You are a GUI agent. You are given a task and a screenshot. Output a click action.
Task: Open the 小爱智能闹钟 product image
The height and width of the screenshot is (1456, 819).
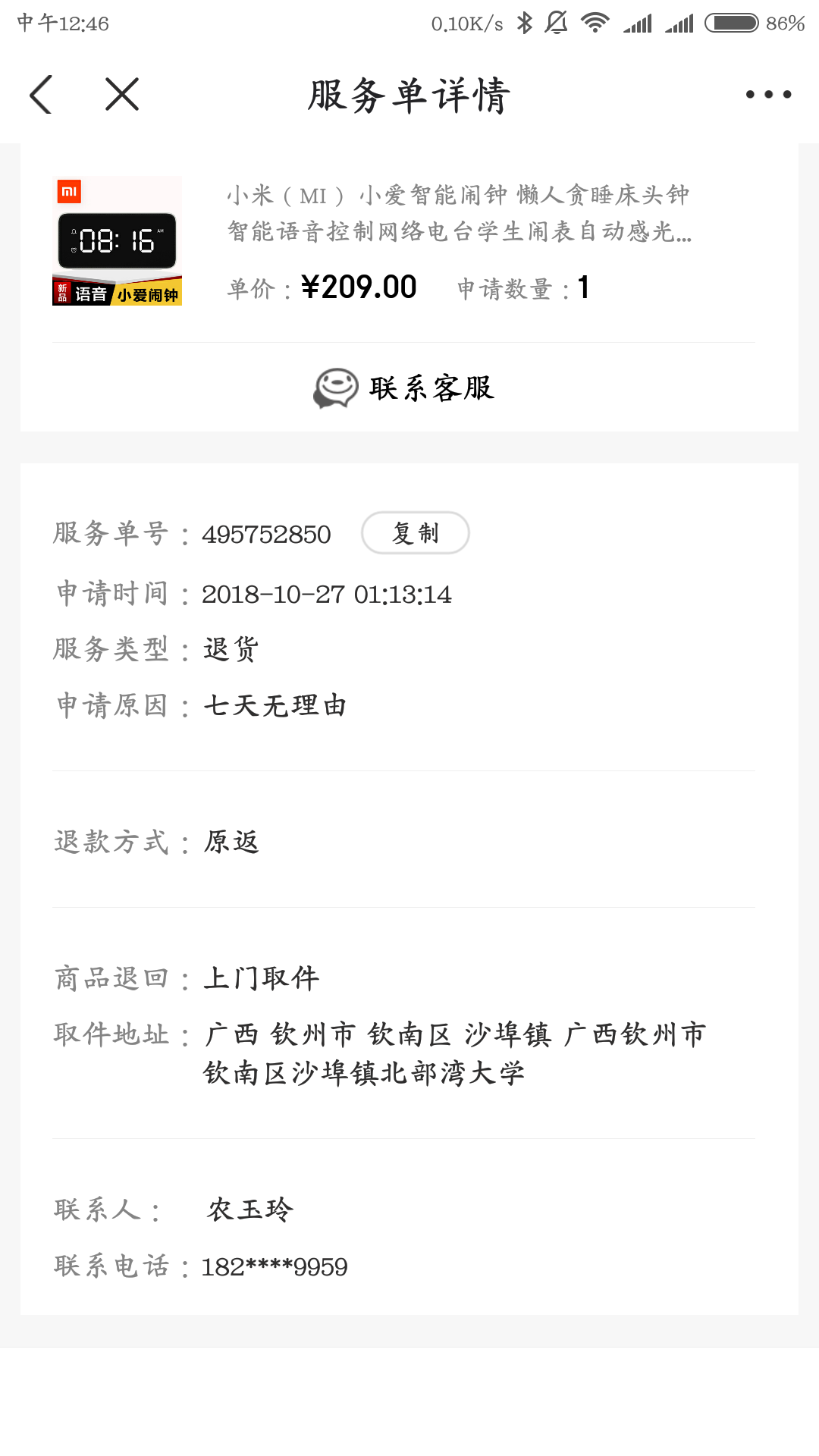click(117, 240)
